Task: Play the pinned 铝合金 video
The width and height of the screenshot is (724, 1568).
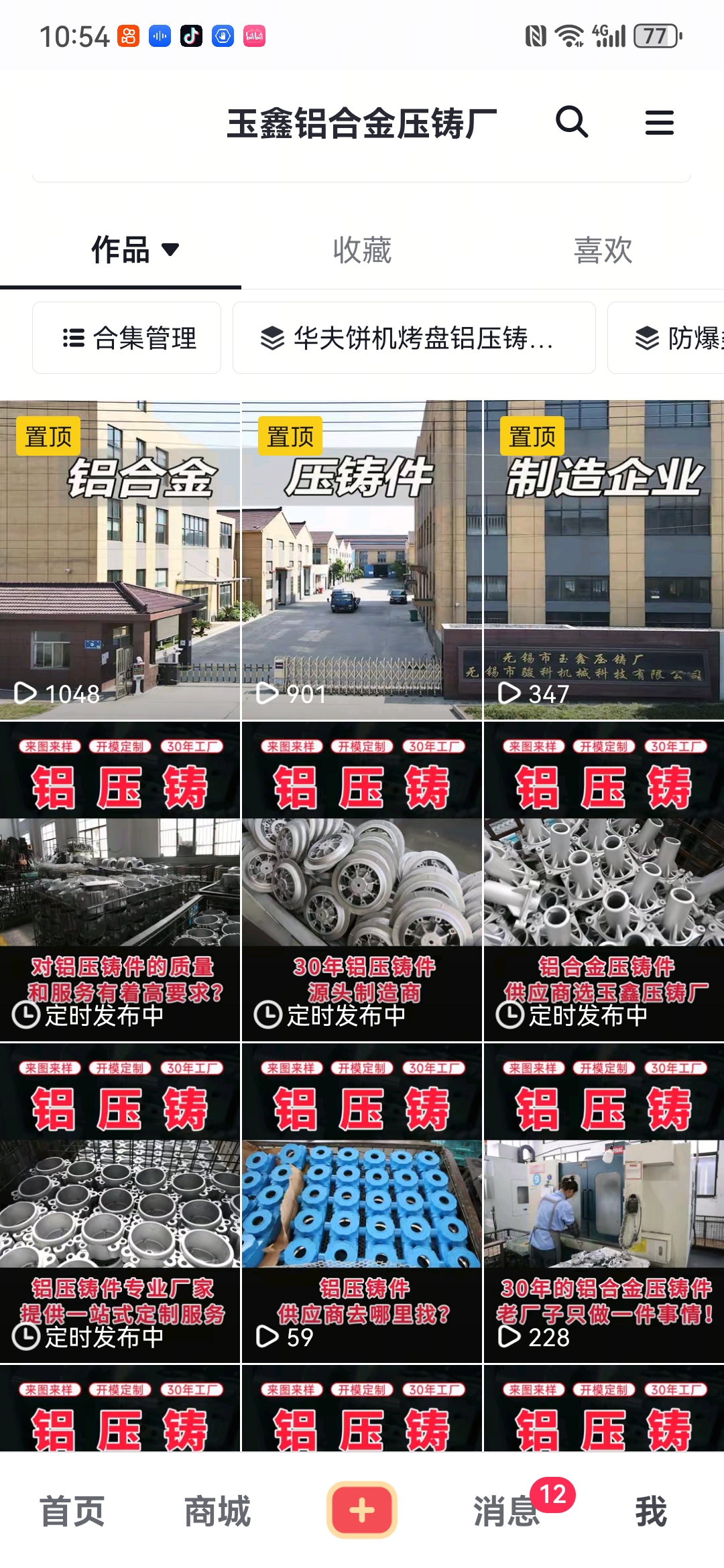Action: tap(120, 560)
